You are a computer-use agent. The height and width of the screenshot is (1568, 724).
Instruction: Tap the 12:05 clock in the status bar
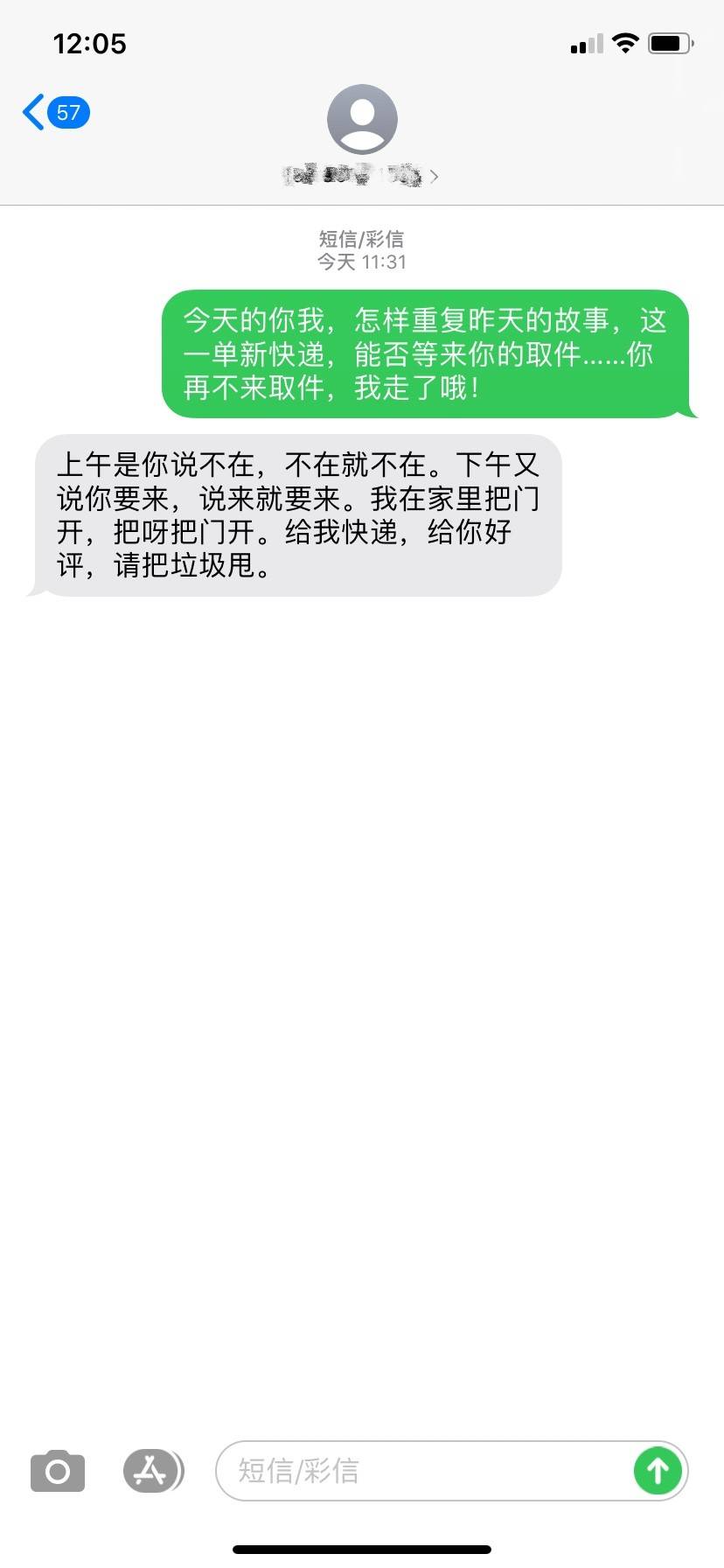(x=90, y=43)
